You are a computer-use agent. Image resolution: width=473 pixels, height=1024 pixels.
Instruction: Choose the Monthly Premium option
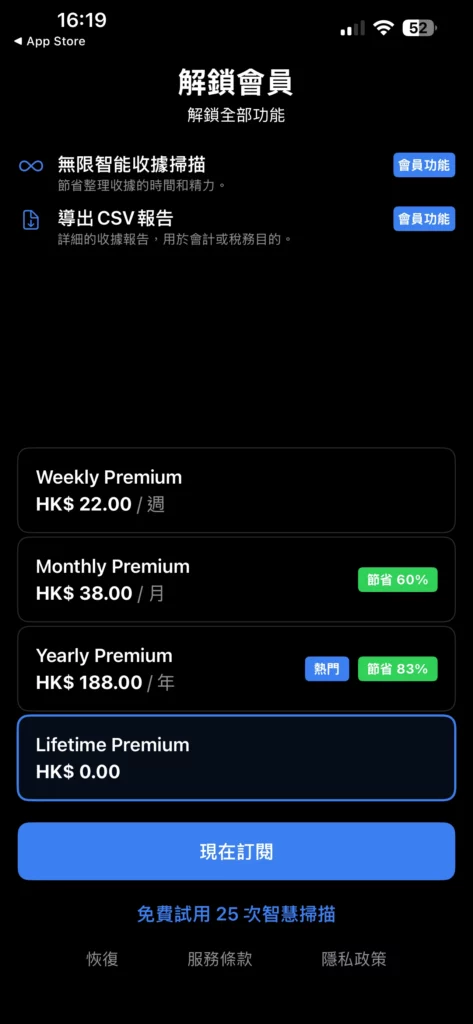point(236,579)
